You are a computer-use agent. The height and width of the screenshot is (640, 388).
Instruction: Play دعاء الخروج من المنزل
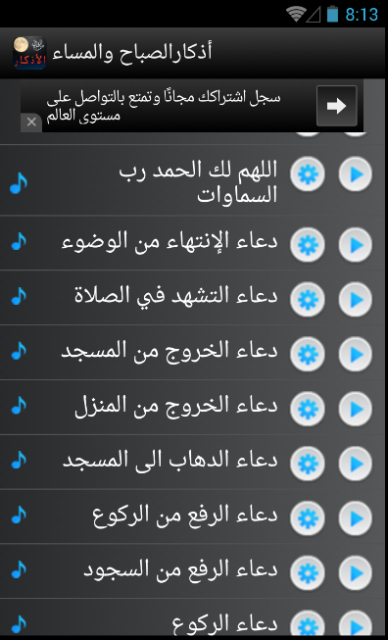pos(355,409)
